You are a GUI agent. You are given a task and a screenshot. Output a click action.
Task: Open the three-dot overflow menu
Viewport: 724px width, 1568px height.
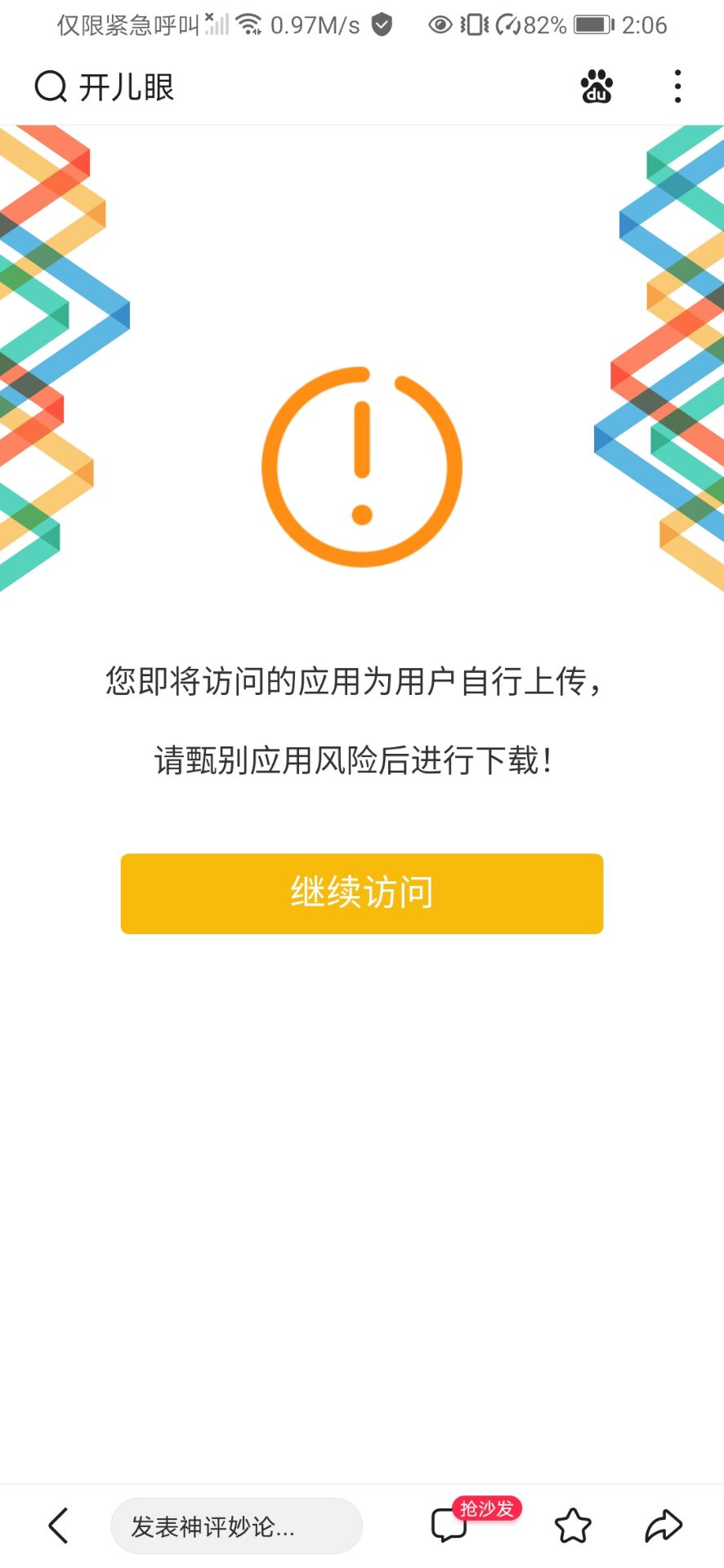coord(677,87)
